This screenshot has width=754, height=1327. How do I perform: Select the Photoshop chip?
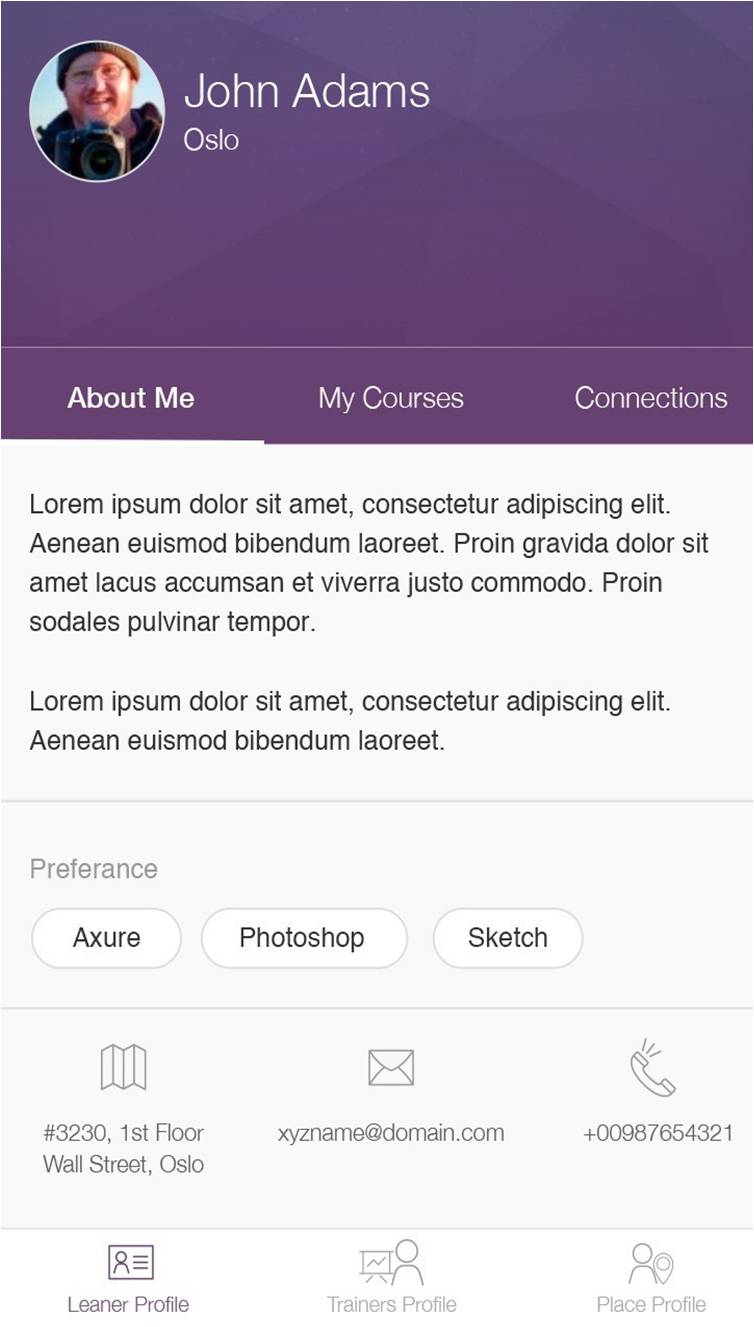[302, 938]
